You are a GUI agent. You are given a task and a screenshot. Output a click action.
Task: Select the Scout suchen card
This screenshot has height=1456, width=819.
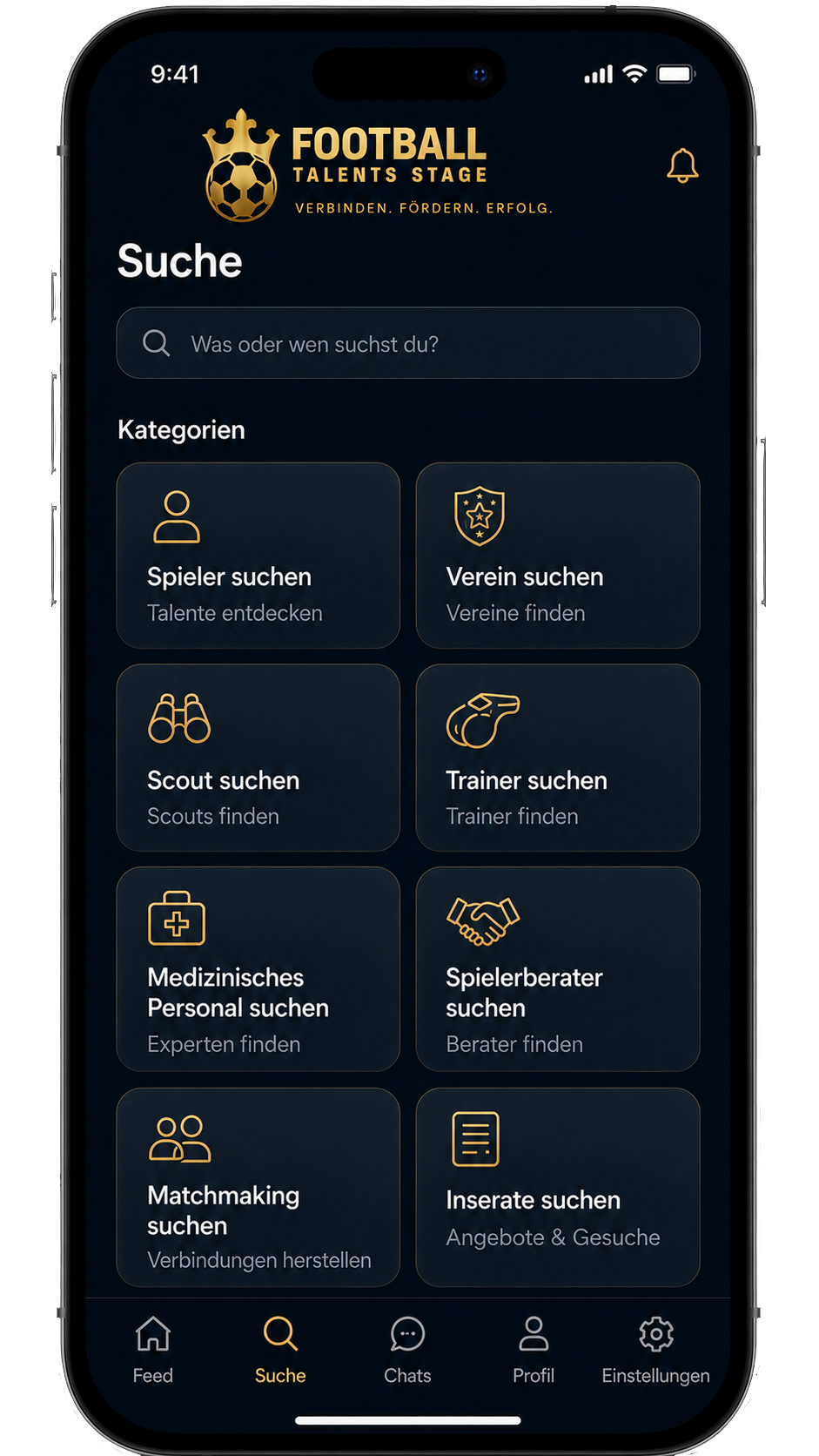point(258,758)
